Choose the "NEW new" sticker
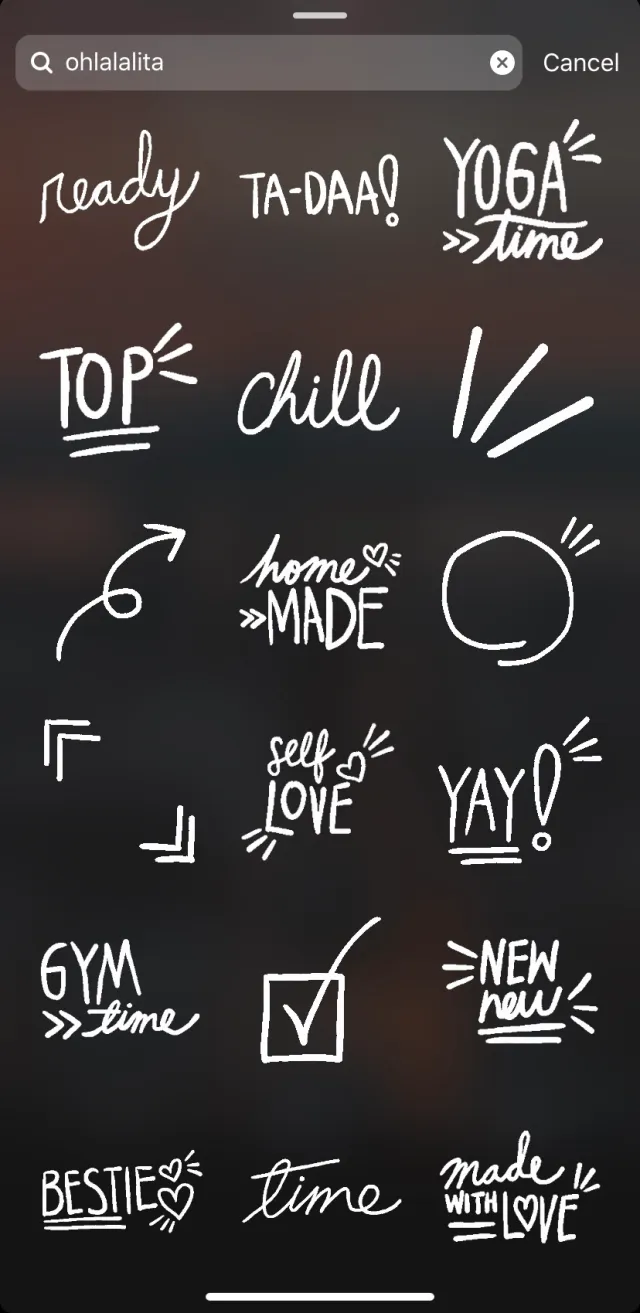 click(x=519, y=988)
